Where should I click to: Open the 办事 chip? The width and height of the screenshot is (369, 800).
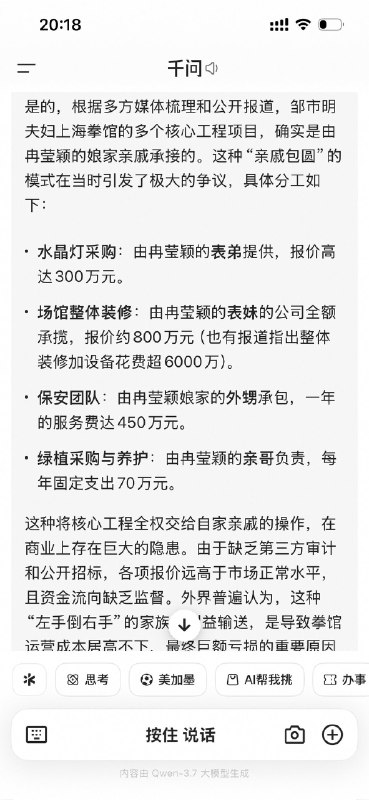[x=341, y=680]
